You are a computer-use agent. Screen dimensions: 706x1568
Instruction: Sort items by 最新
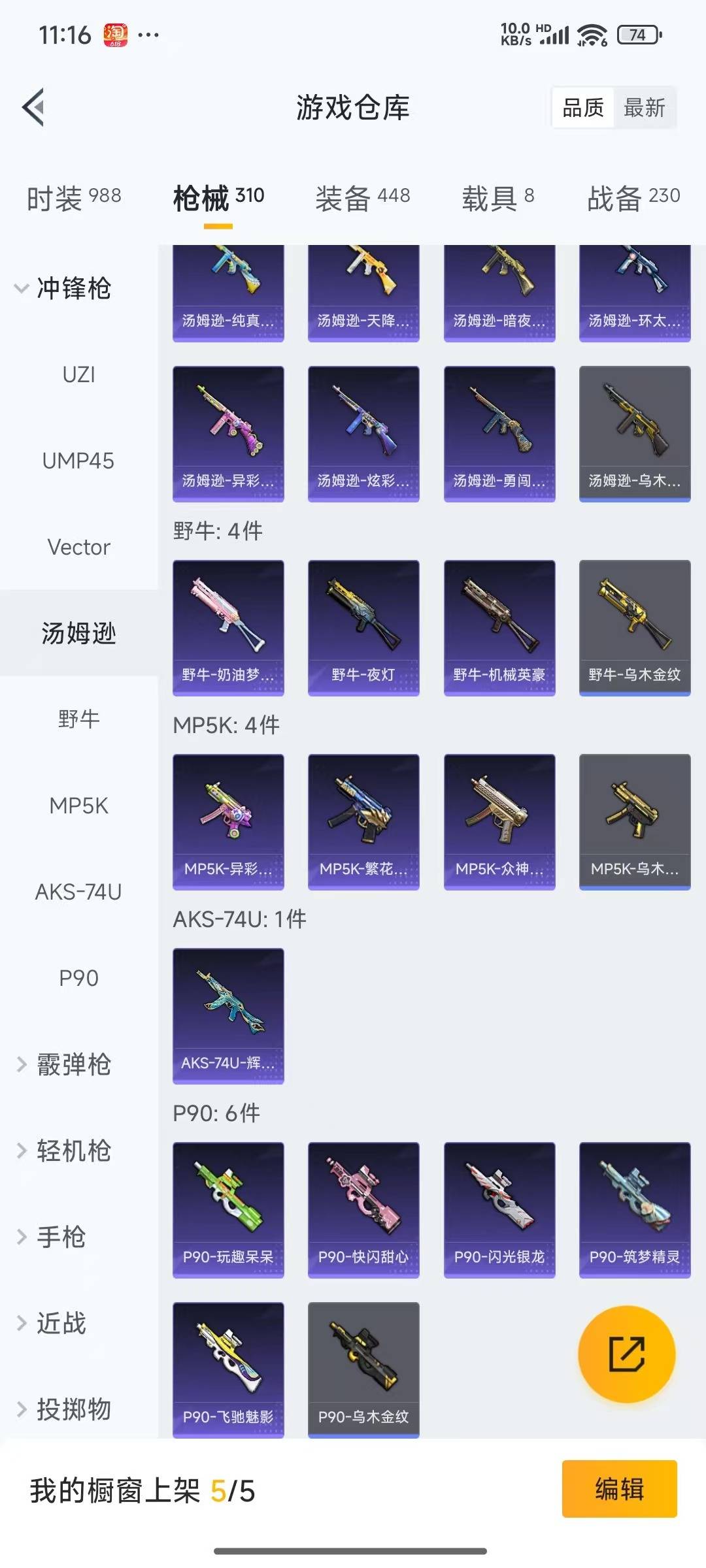click(x=644, y=108)
